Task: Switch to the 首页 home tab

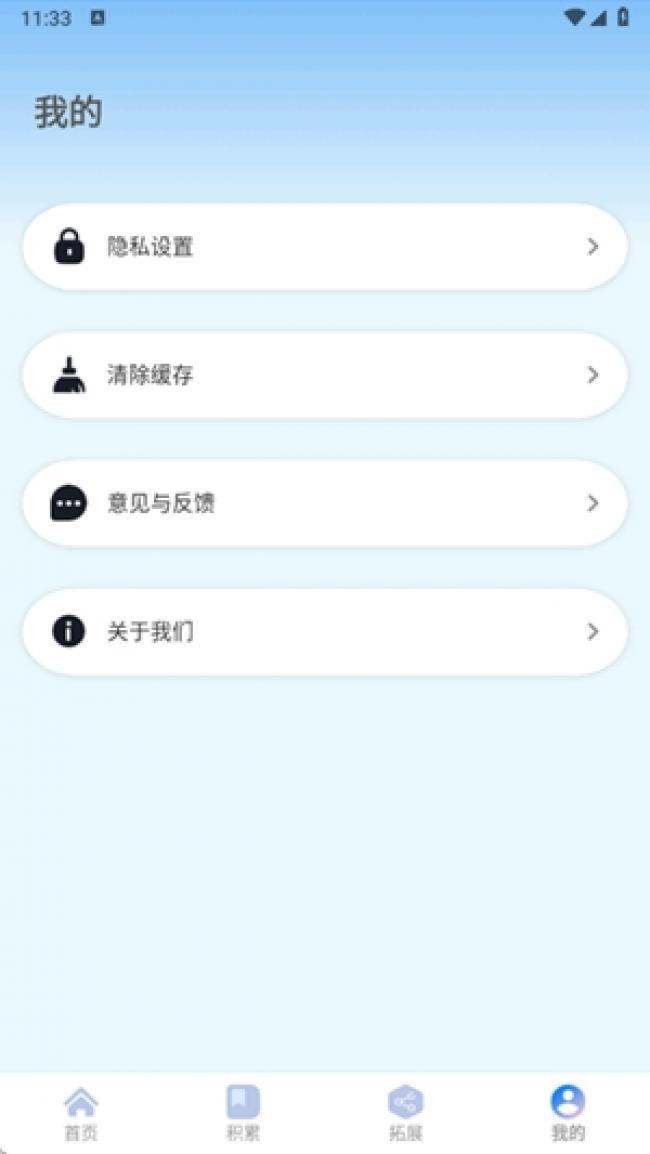Action: pos(81,1113)
